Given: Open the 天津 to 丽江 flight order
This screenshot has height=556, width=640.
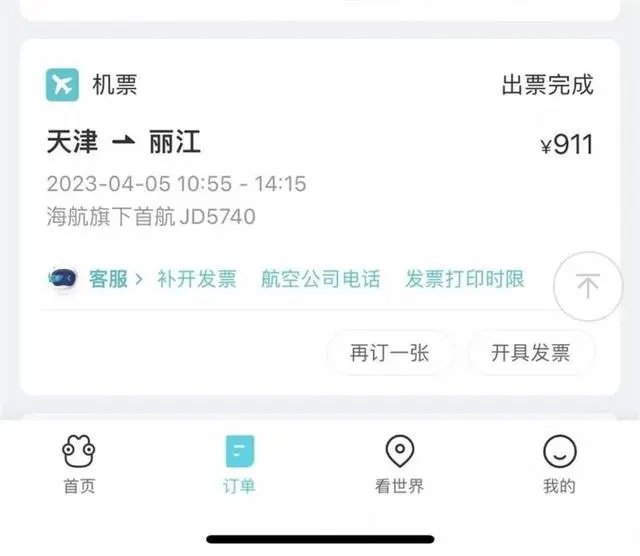Looking at the screenshot, I should click(x=124, y=143).
